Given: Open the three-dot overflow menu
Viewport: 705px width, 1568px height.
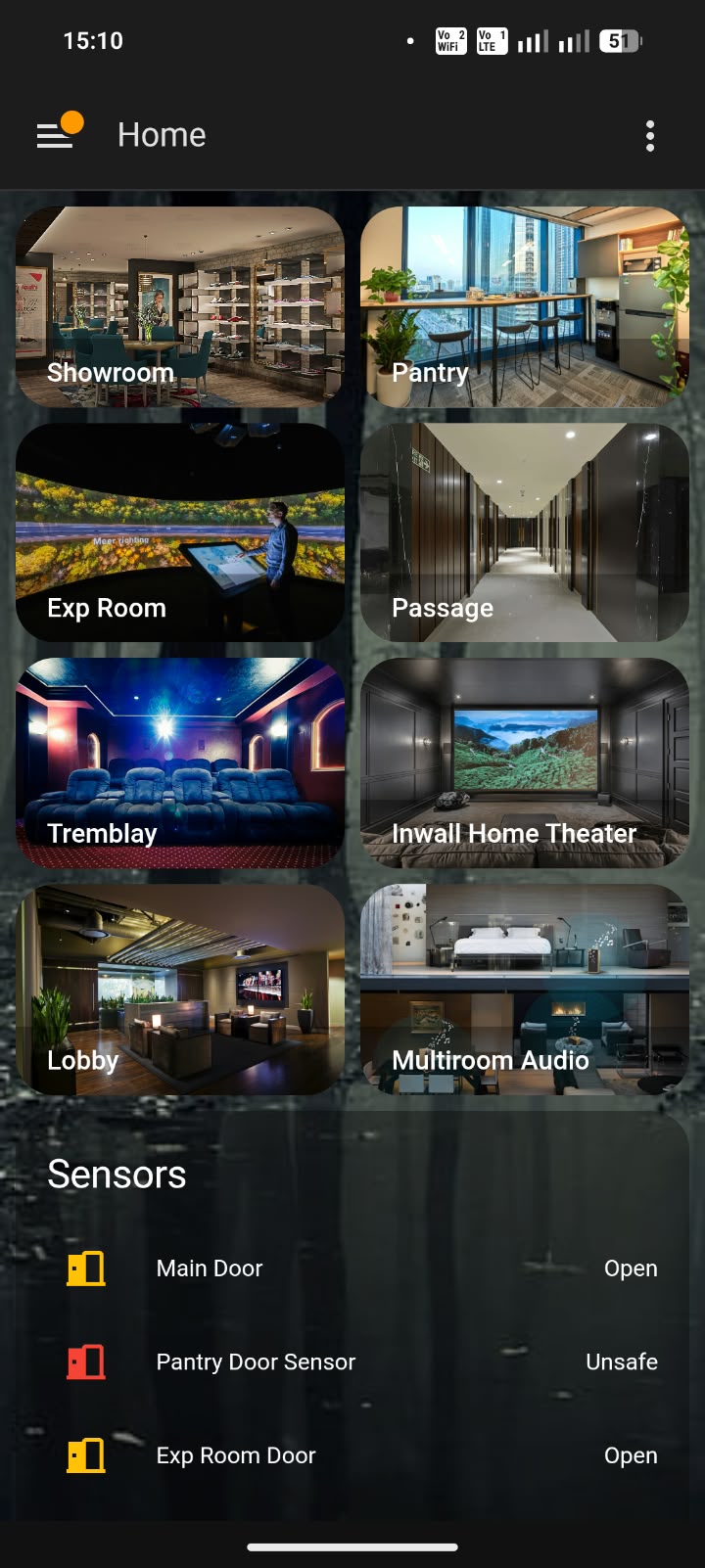Looking at the screenshot, I should tap(650, 136).
